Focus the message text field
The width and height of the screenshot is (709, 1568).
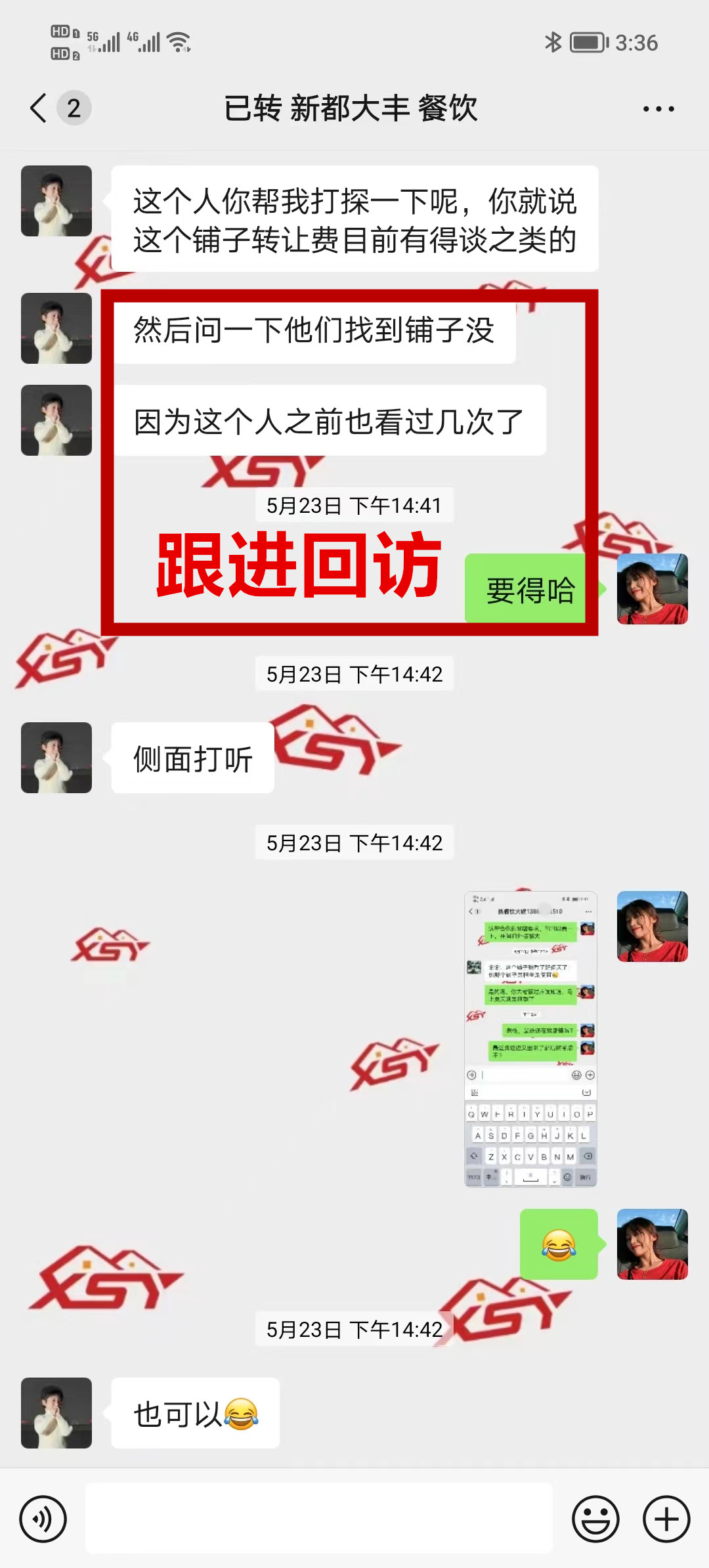tap(319, 1518)
